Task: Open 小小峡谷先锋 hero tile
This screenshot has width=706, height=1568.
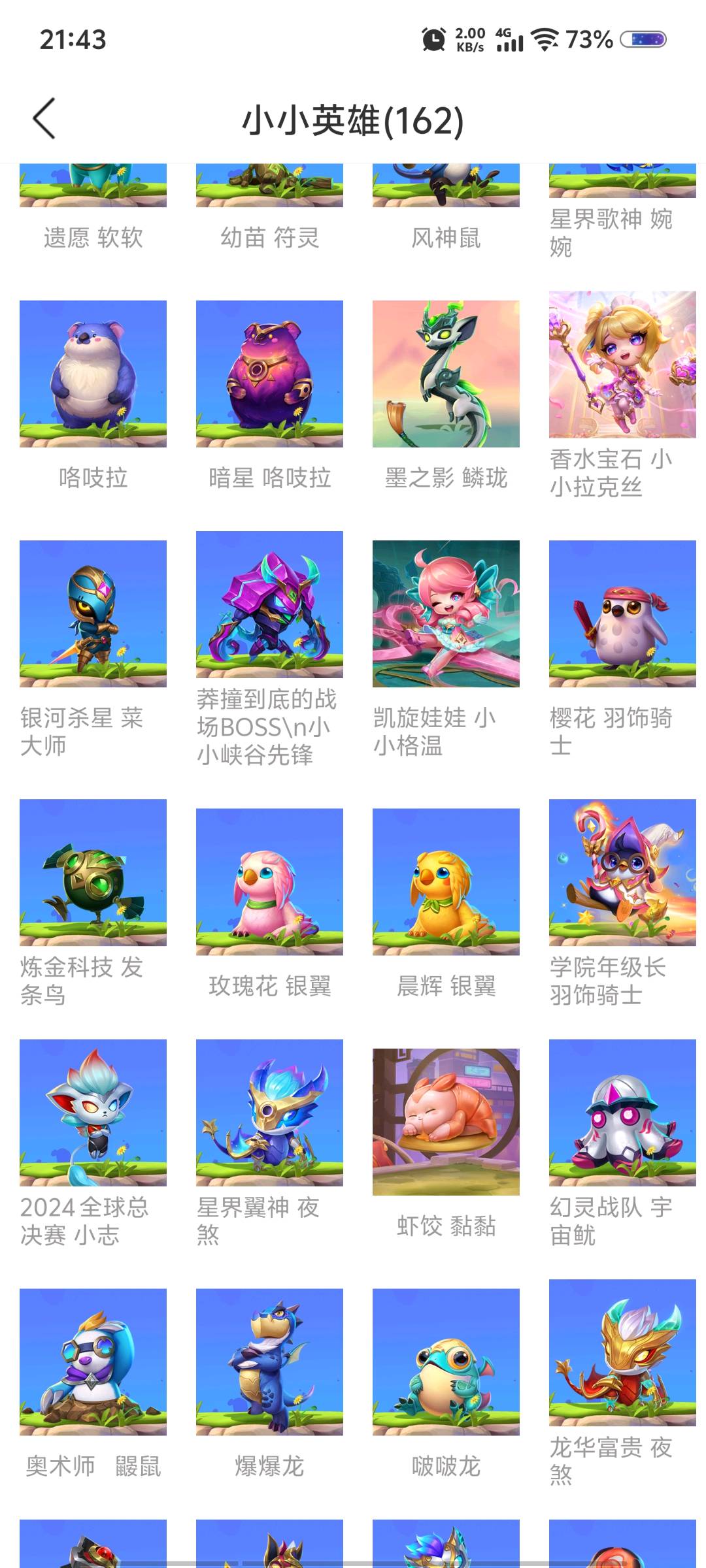Action: click(269, 604)
